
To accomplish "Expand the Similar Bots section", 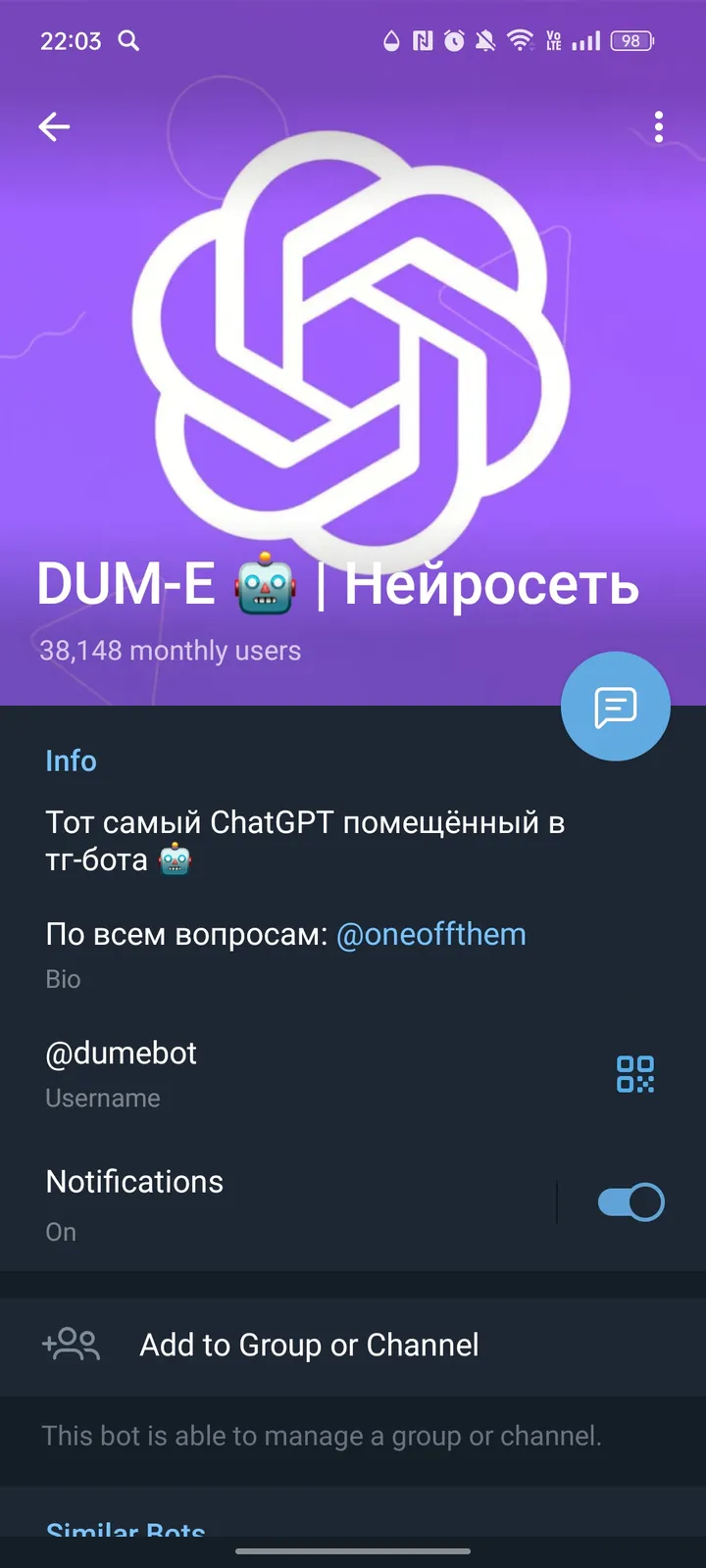I will click(126, 1531).
